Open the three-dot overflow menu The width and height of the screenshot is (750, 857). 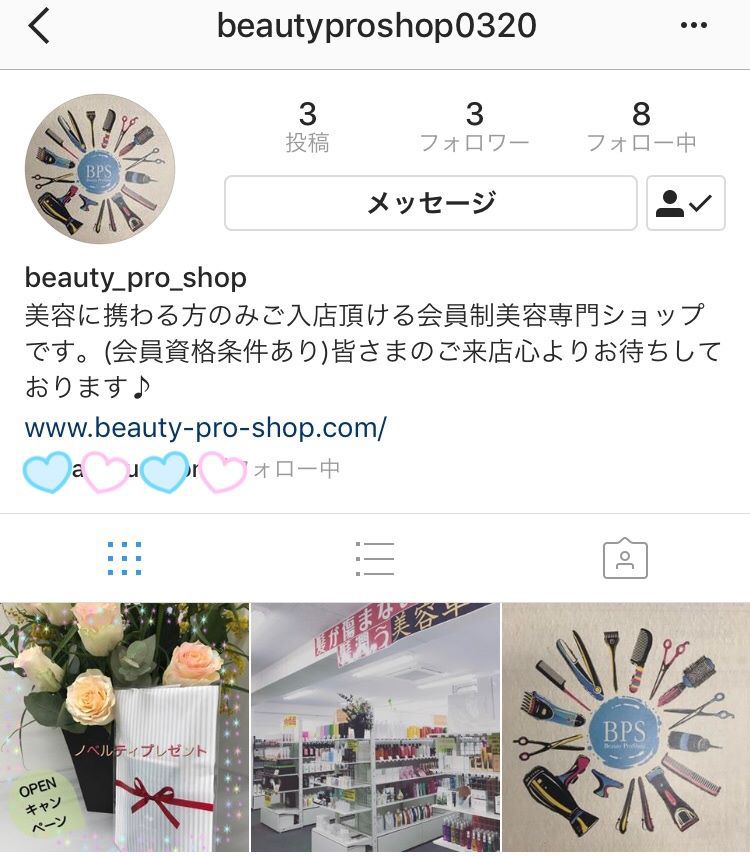tap(693, 27)
